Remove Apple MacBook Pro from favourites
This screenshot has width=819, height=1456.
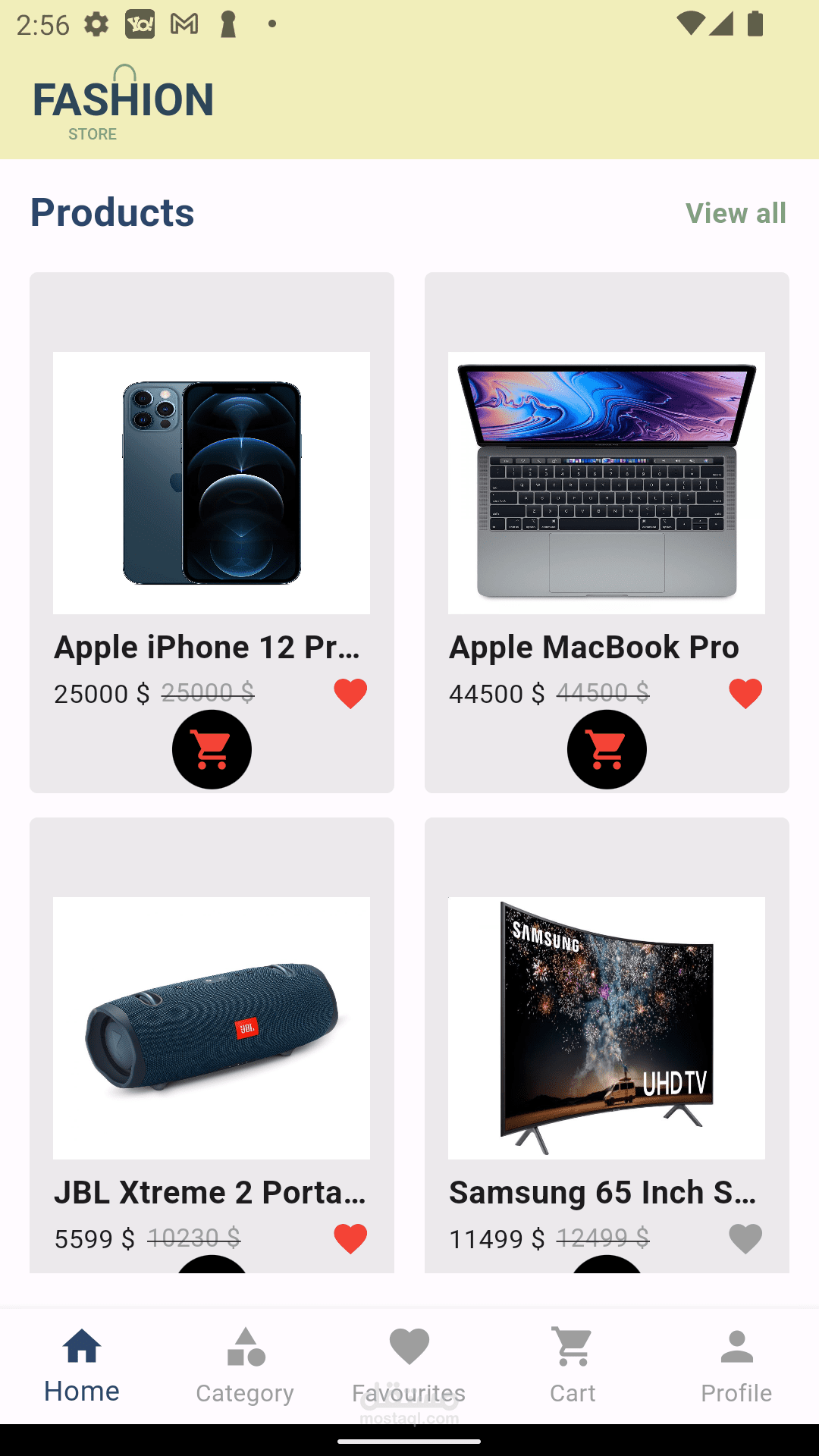click(x=745, y=693)
